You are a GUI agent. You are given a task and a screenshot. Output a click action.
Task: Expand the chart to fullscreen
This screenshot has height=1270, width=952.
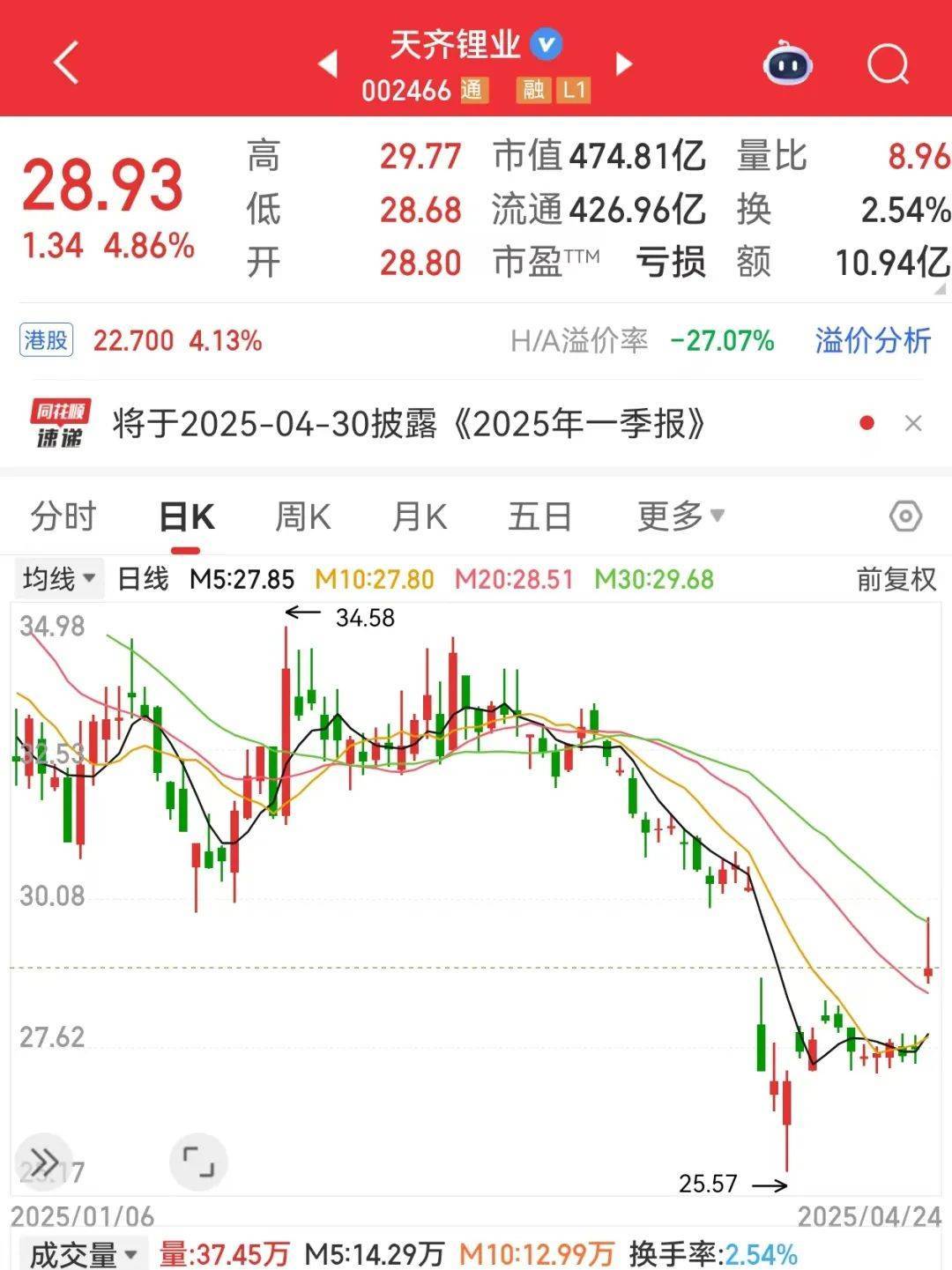(200, 1163)
